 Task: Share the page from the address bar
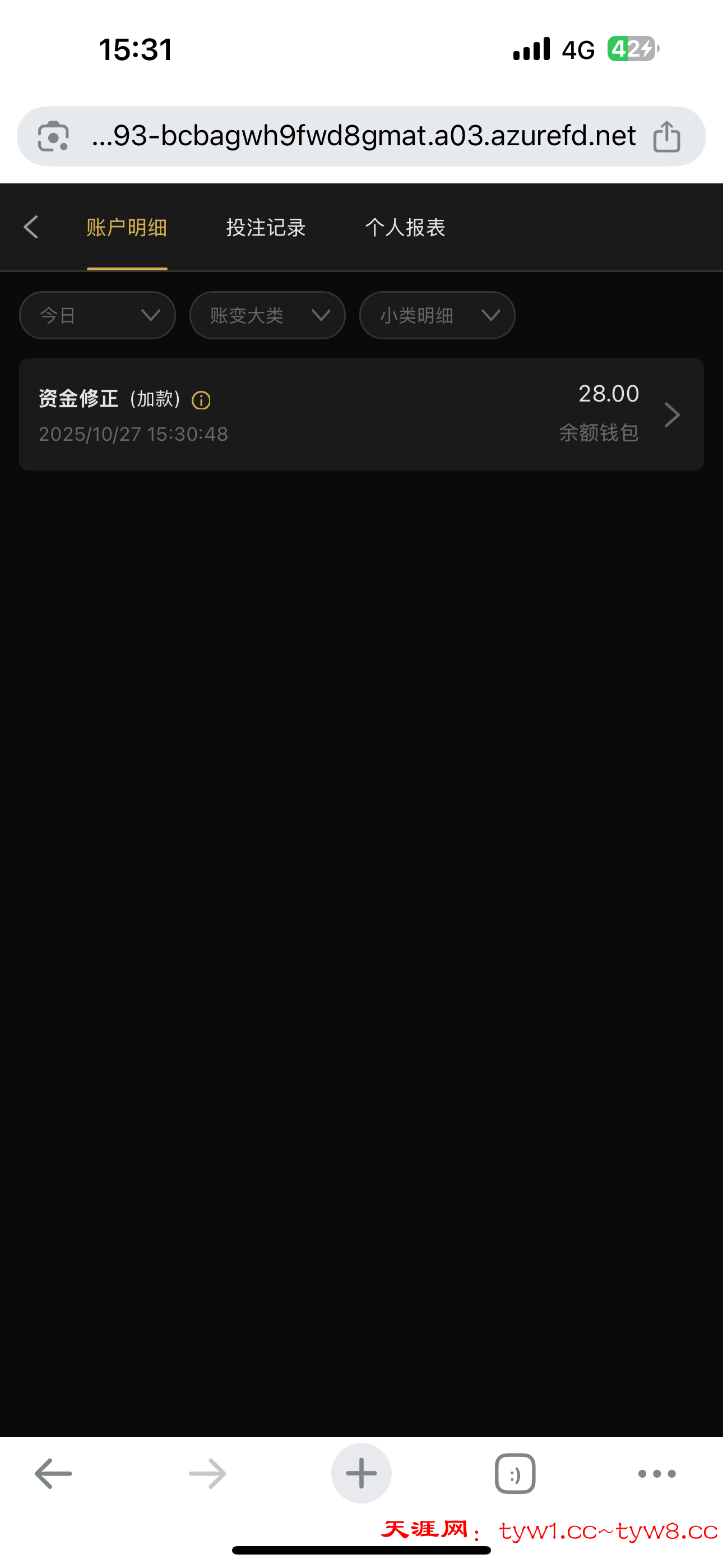666,136
